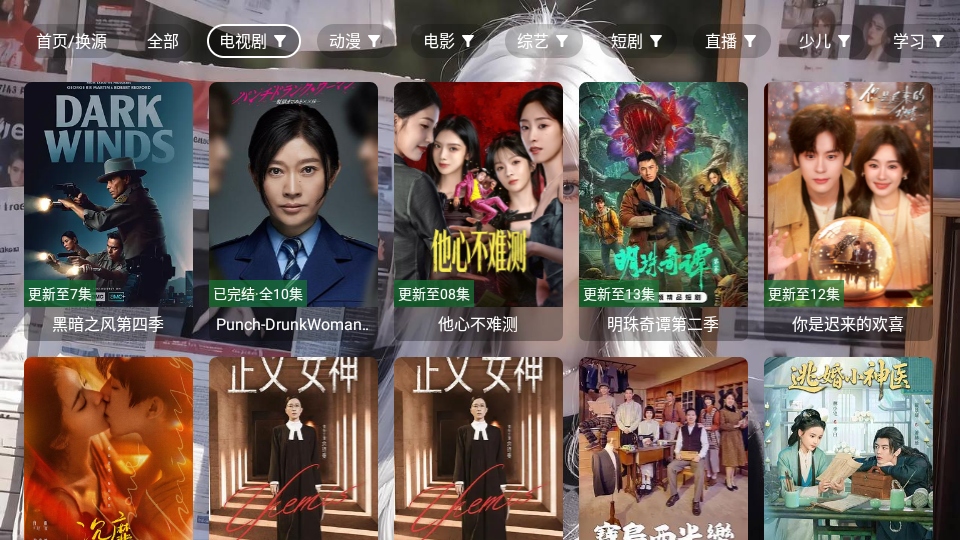Select the 全部 category tab
Viewport: 960px width, 540px height.
163,41
